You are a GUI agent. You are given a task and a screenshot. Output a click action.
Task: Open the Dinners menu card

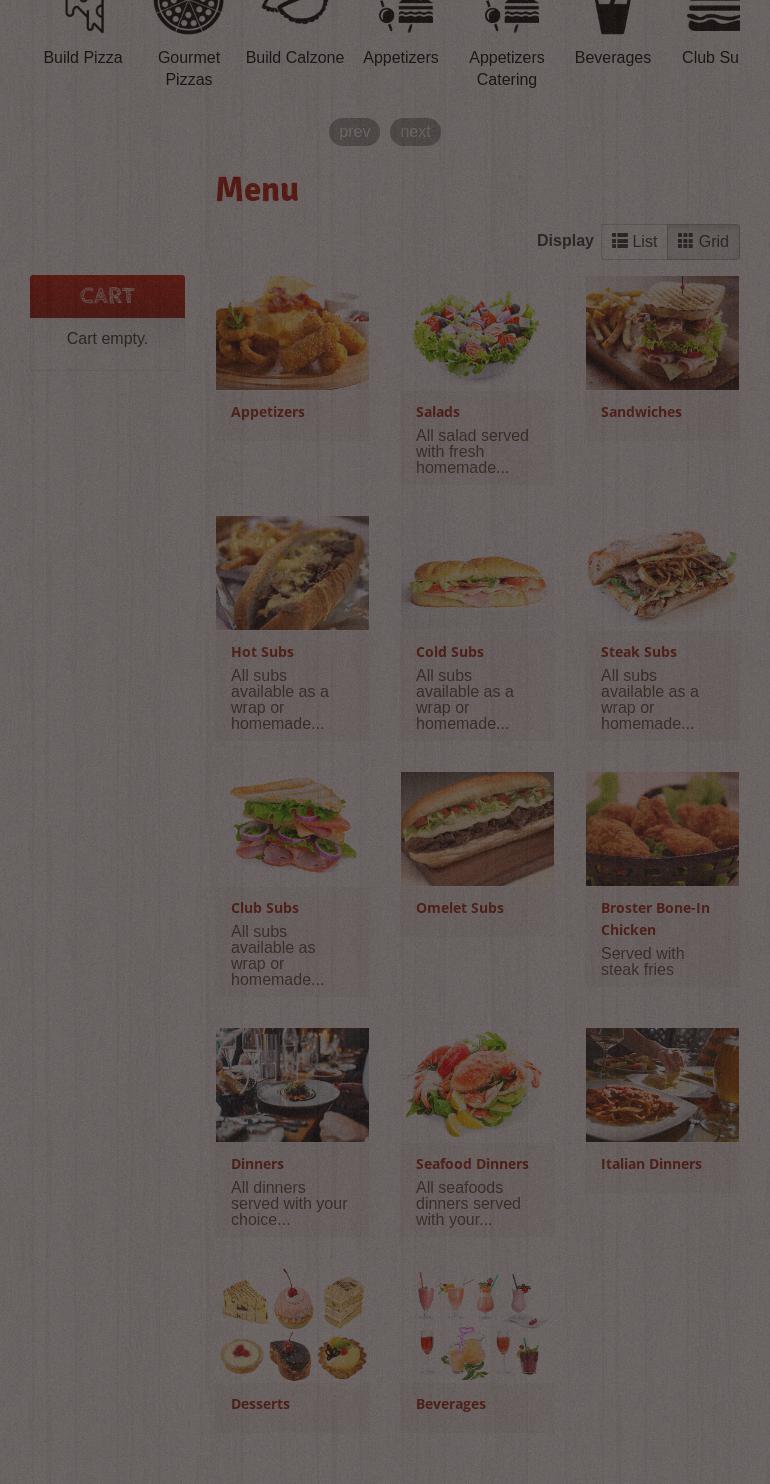(292, 1133)
